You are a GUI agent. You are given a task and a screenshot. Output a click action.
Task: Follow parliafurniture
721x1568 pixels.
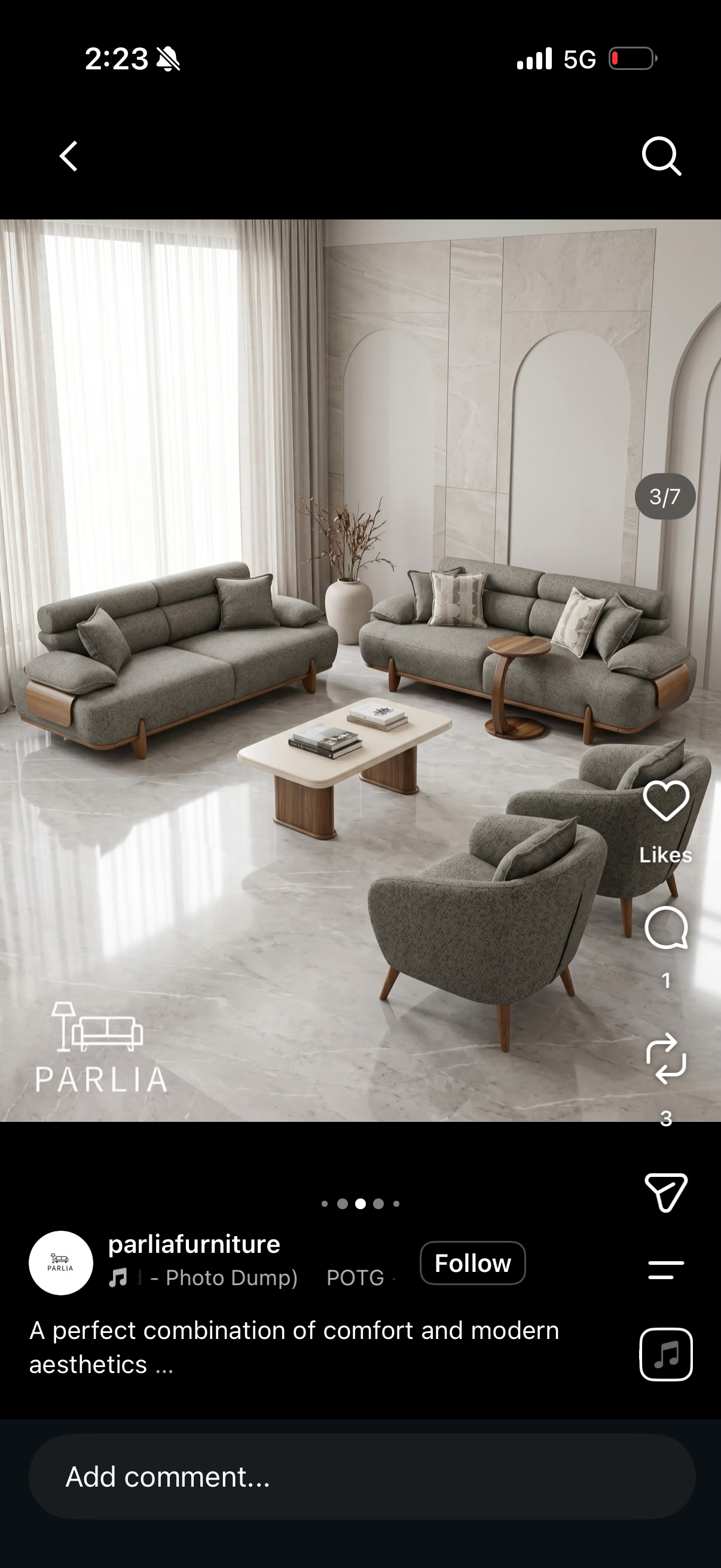point(473,1263)
